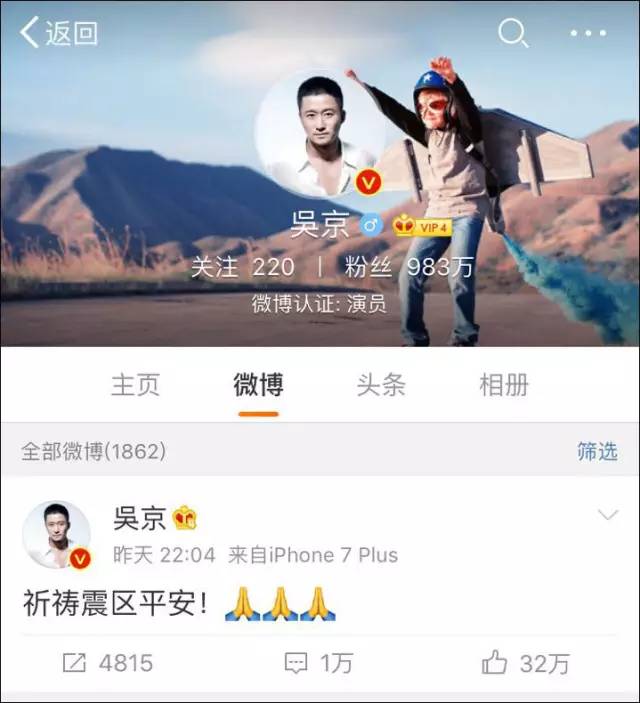Viewport: 640px width, 703px height.
Task: Switch to the 头条 tab
Action: click(381, 385)
